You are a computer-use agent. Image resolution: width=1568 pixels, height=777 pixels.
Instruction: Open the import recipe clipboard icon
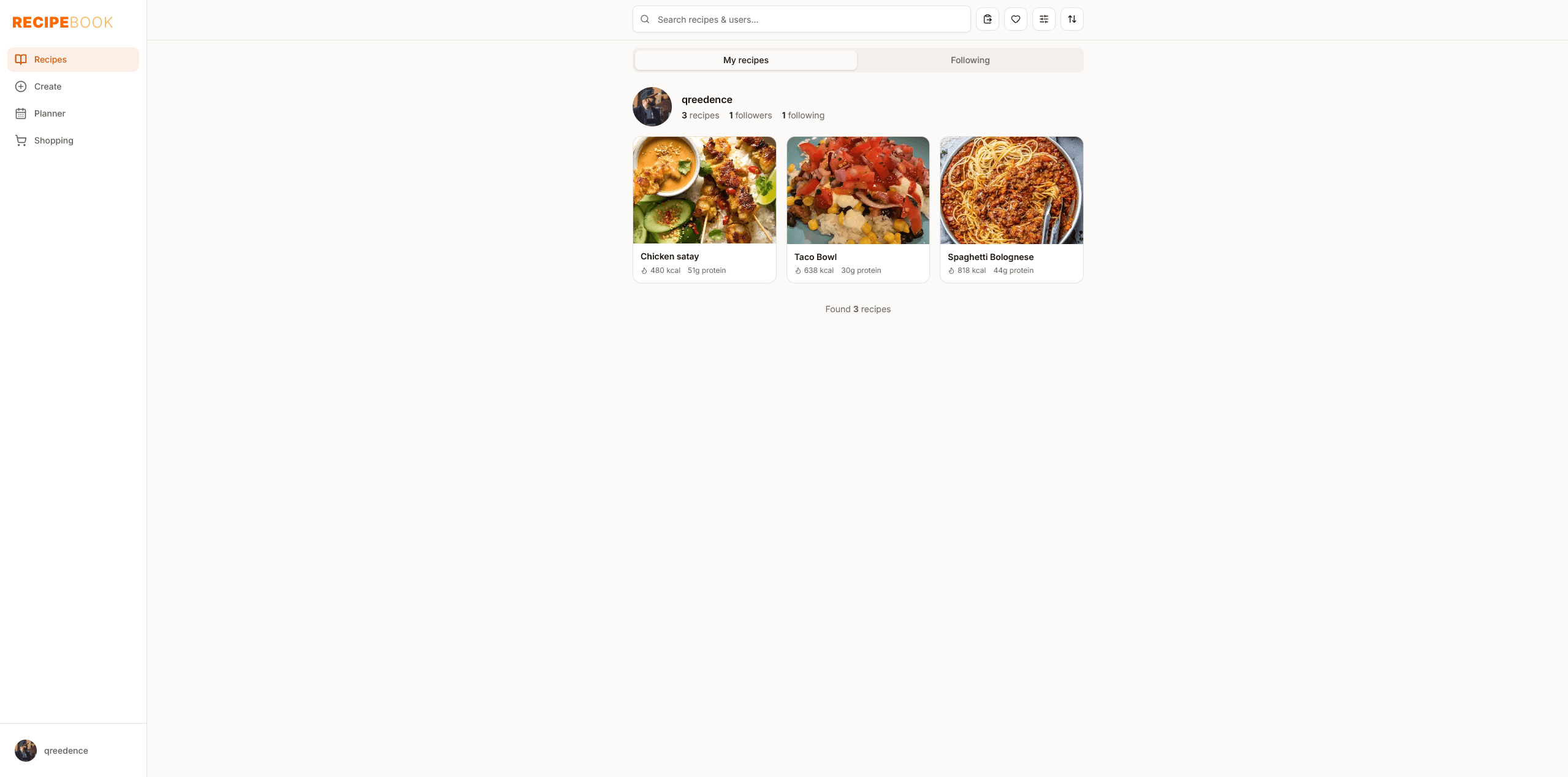pyautogui.click(x=988, y=19)
